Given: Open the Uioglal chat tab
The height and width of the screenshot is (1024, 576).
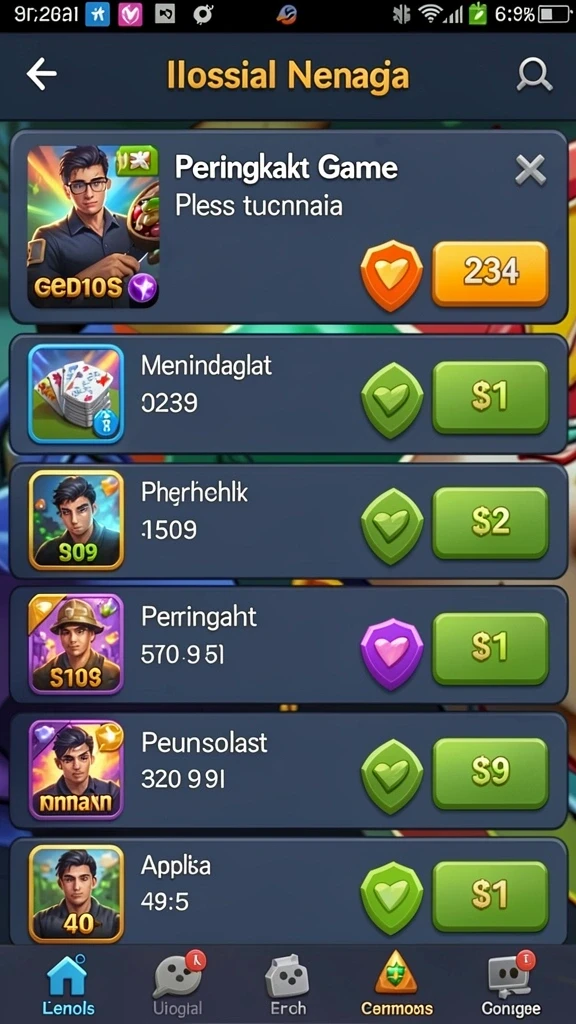Looking at the screenshot, I should tap(178, 986).
